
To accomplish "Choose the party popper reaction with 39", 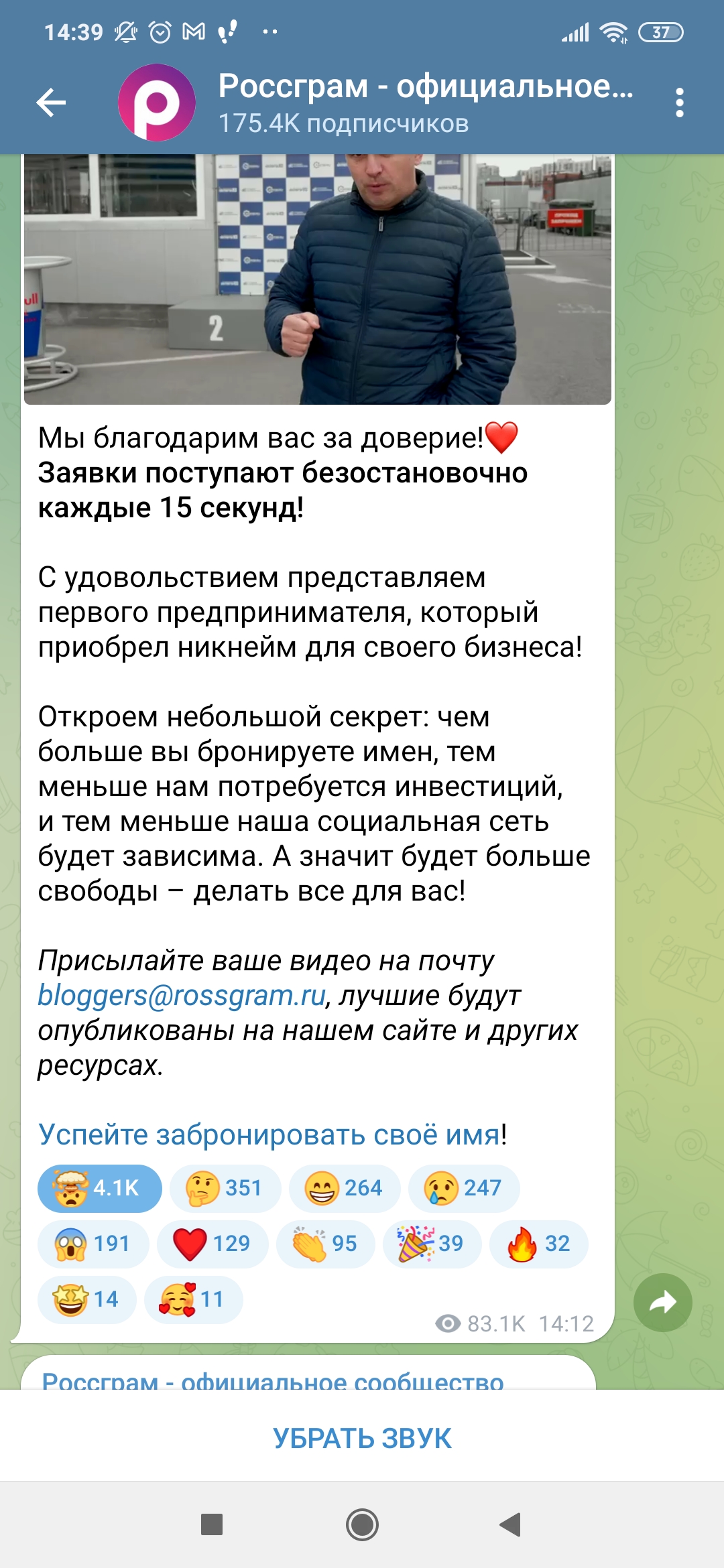I will coord(432,1244).
